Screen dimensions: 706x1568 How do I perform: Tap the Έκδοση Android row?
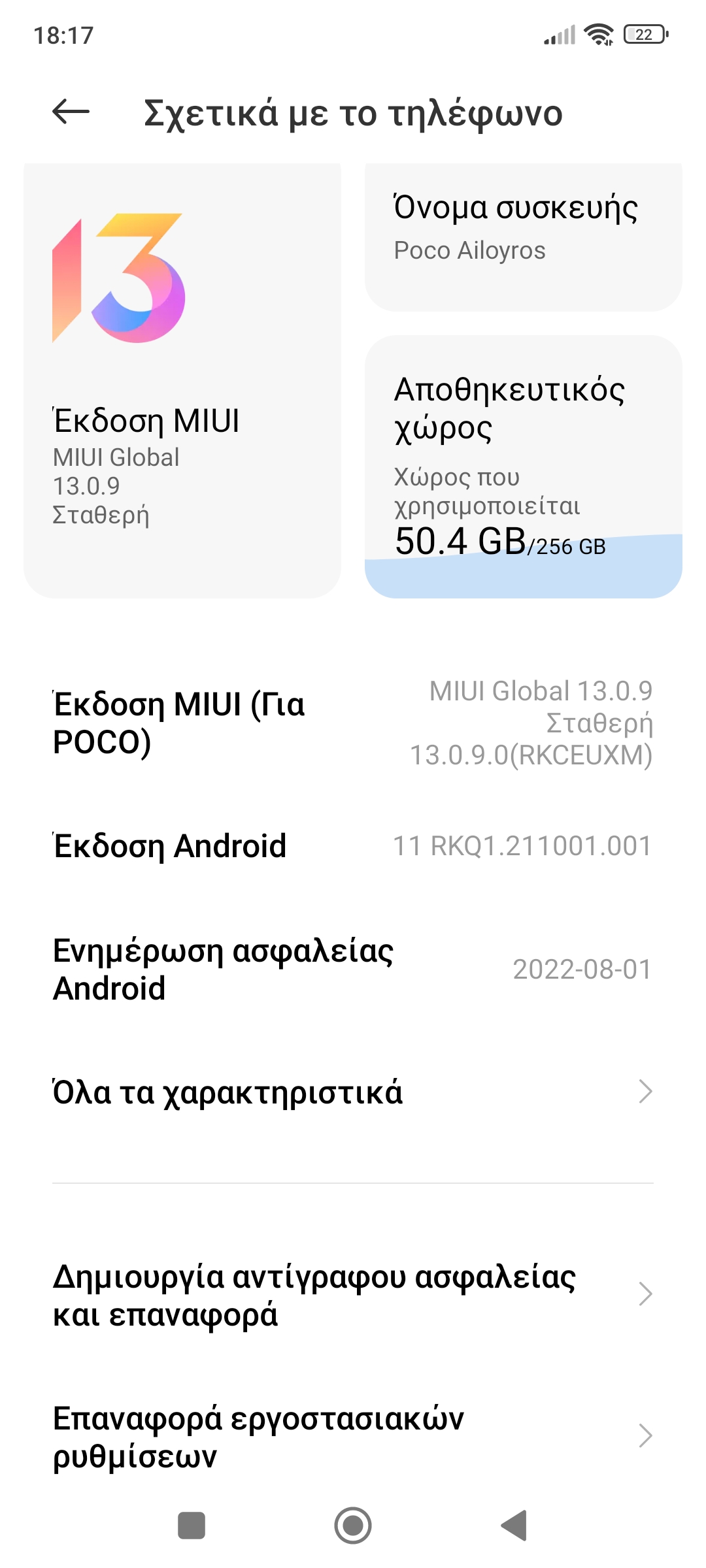[x=353, y=846]
